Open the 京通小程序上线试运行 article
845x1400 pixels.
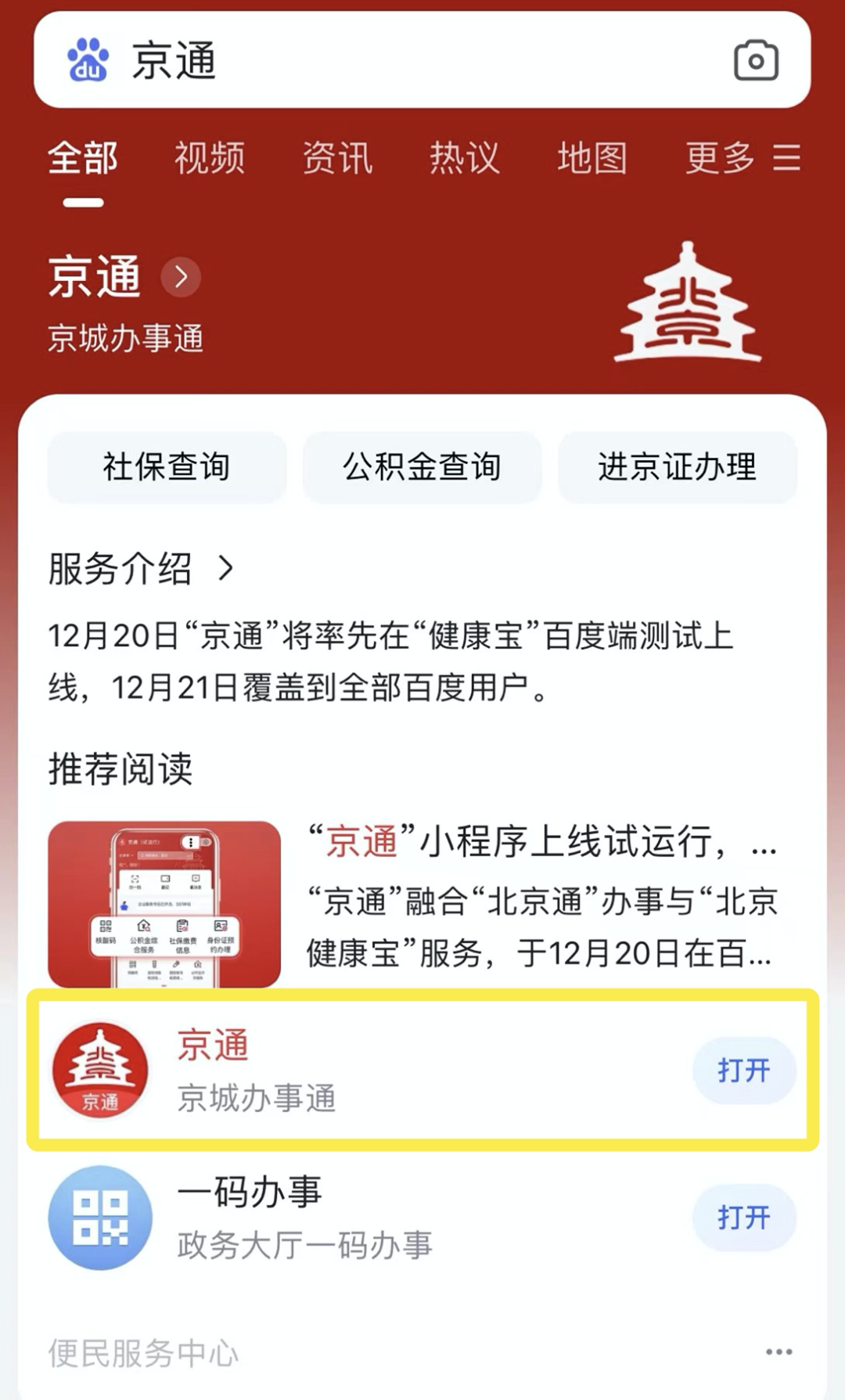click(x=413, y=903)
